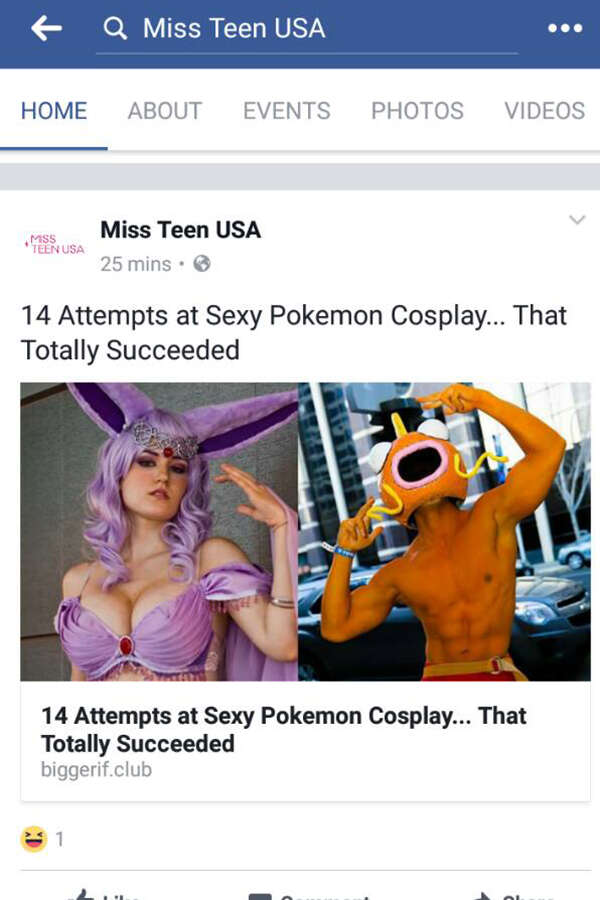Viewport: 600px width, 900px height.
Task: Switch to the Events tab
Action: click(x=286, y=111)
